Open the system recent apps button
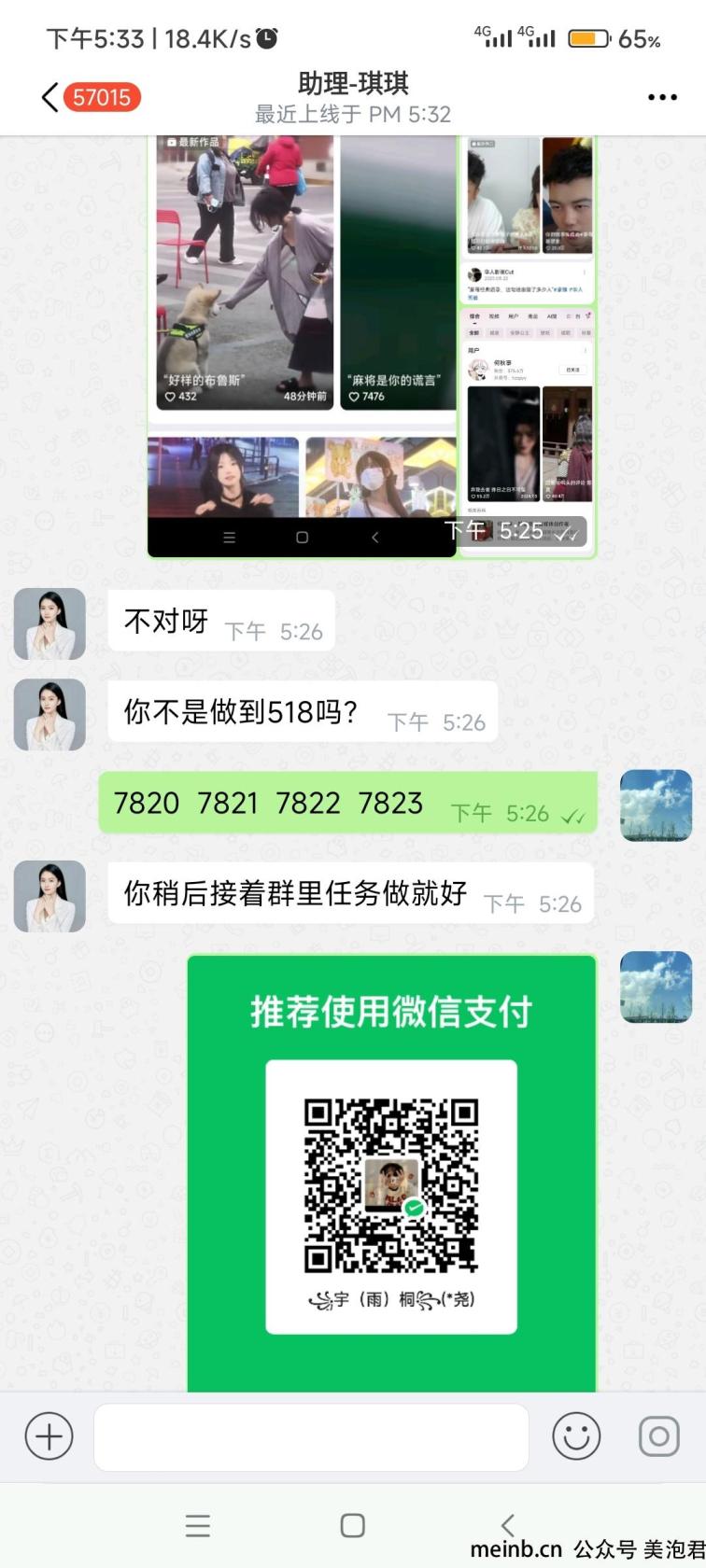 coord(198,1525)
